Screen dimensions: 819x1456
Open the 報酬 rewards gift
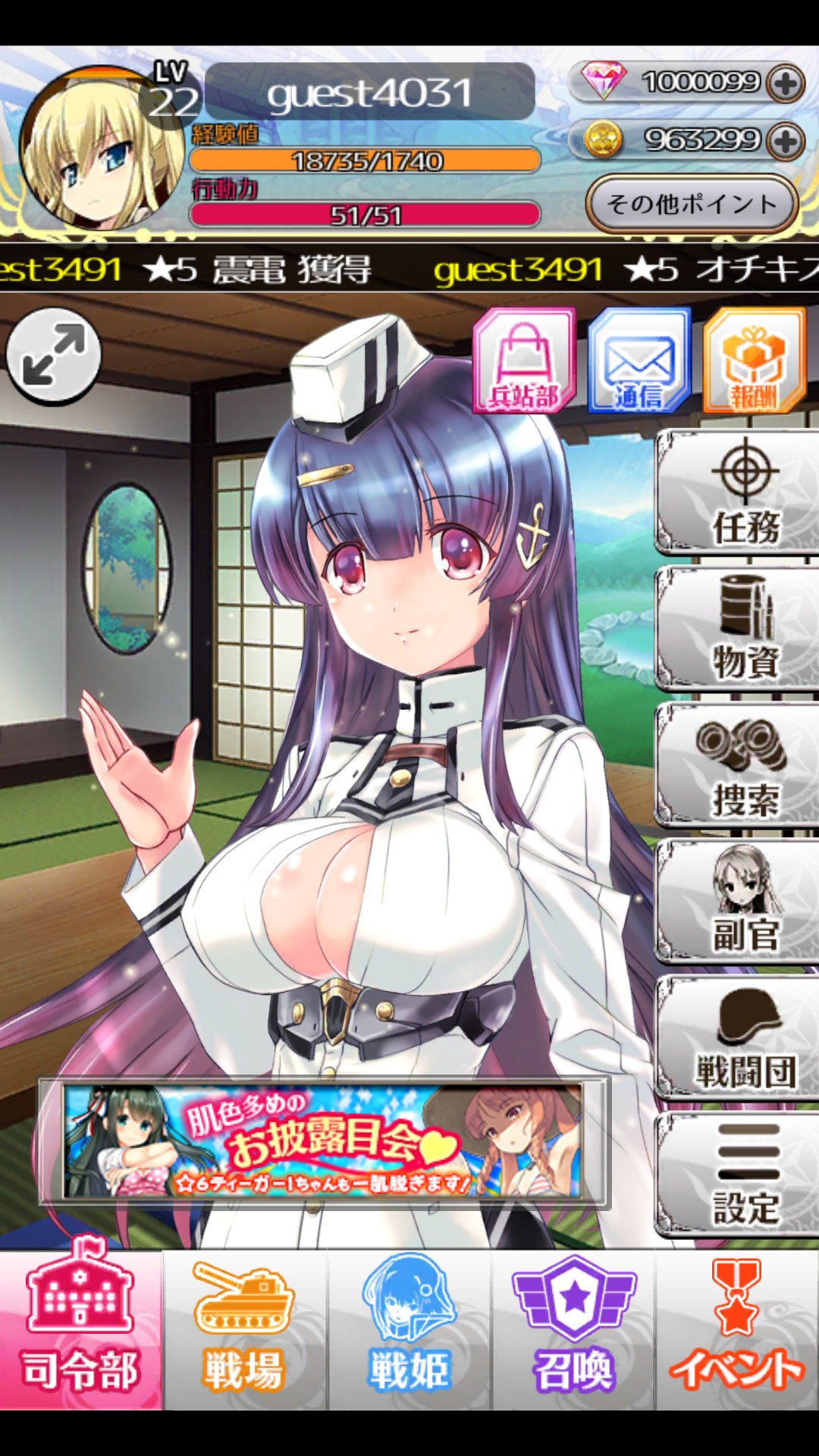pos(754,361)
